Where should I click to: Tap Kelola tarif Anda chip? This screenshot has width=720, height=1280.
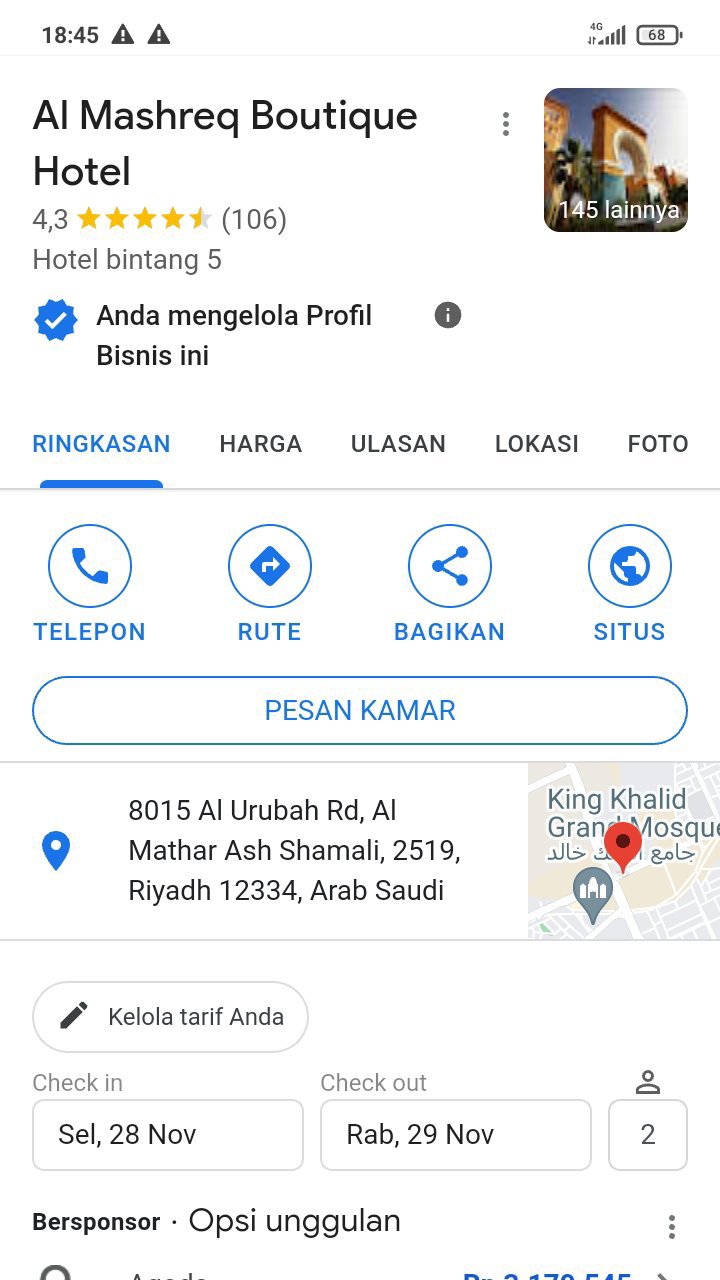pyautogui.click(x=170, y=1017)
